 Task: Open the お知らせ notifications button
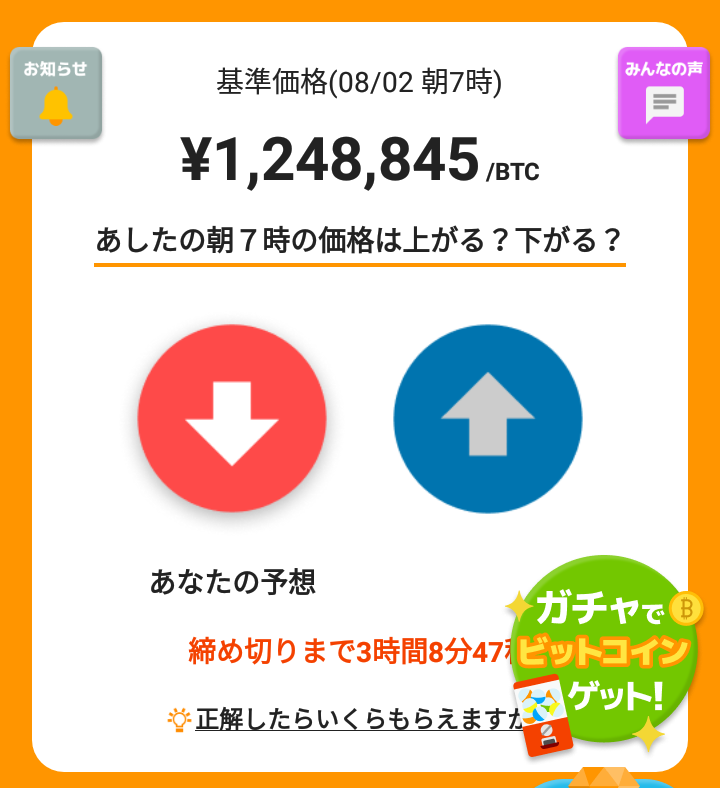pos(56,93)
